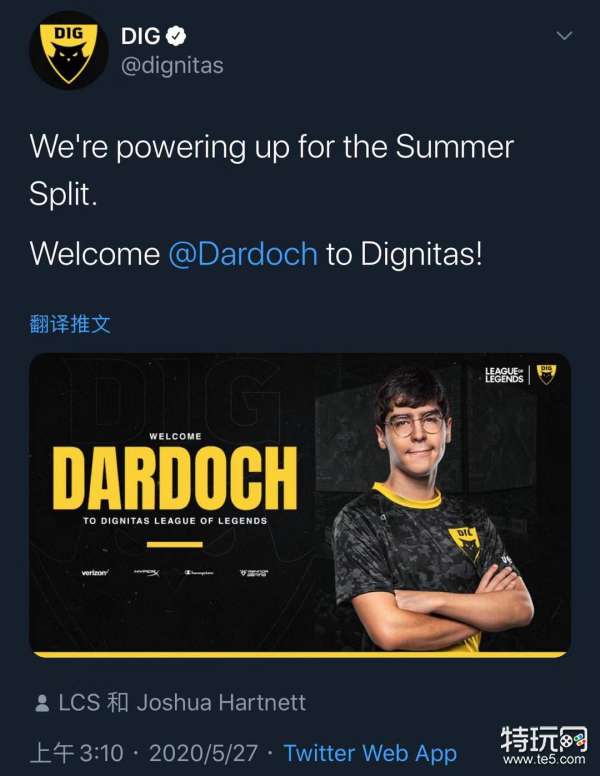600x776 pixels.
Task: Open the @Dardoch mention link
Action: point(243,253)
